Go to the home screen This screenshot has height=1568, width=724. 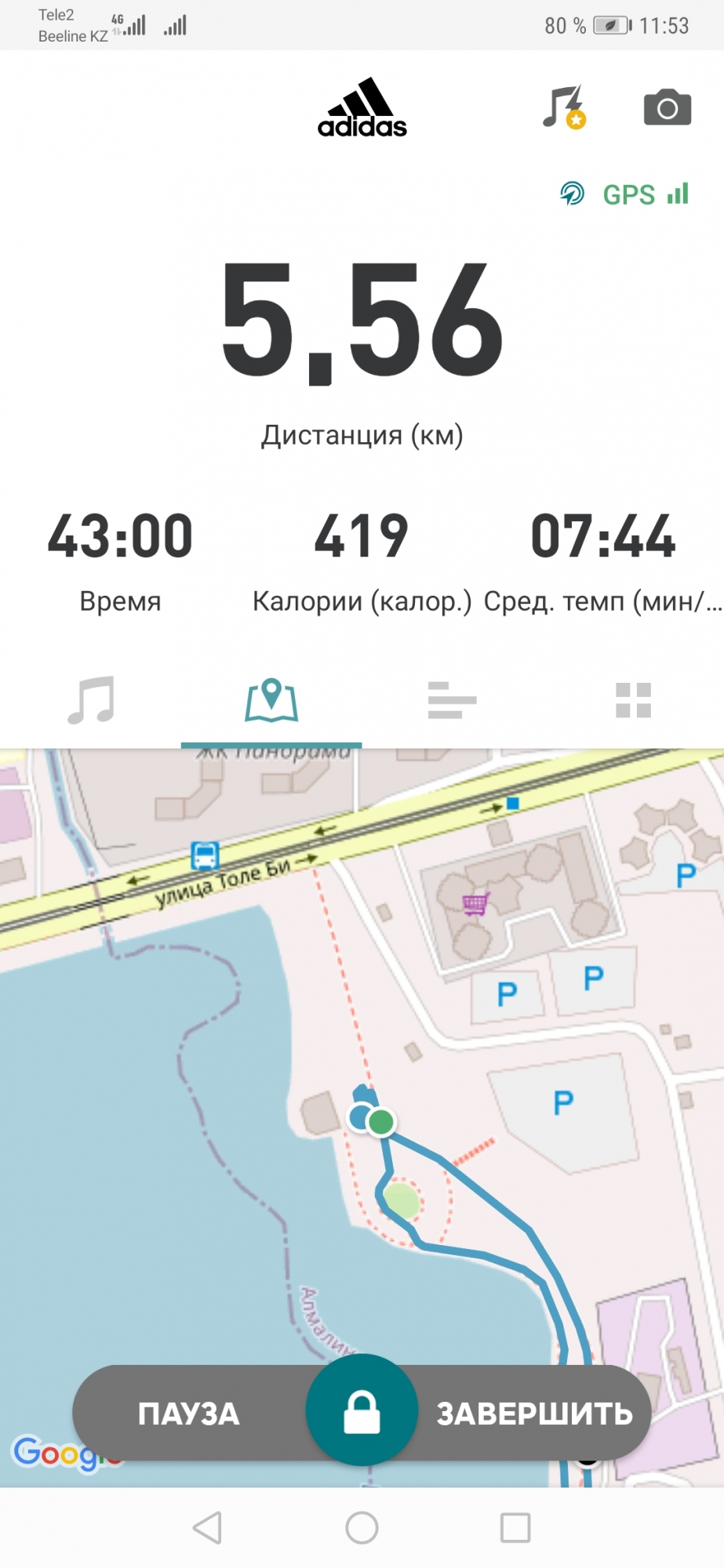[362, 1527]
